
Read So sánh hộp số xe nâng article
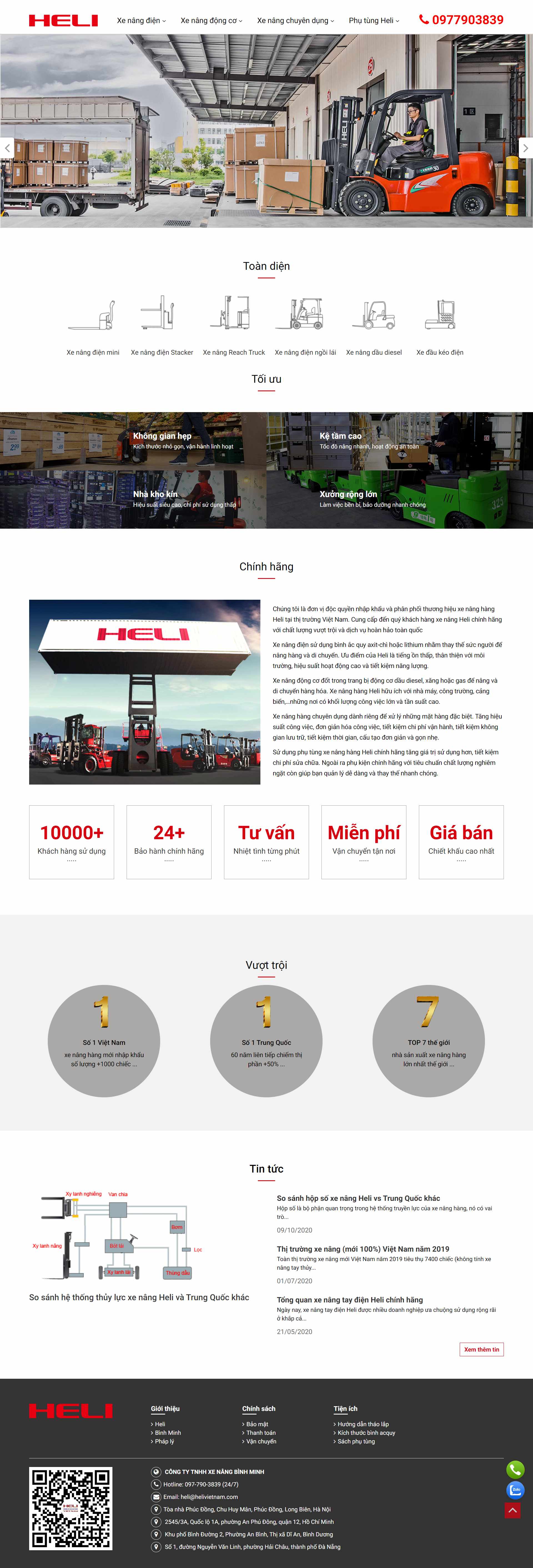tap(358, 1198)
